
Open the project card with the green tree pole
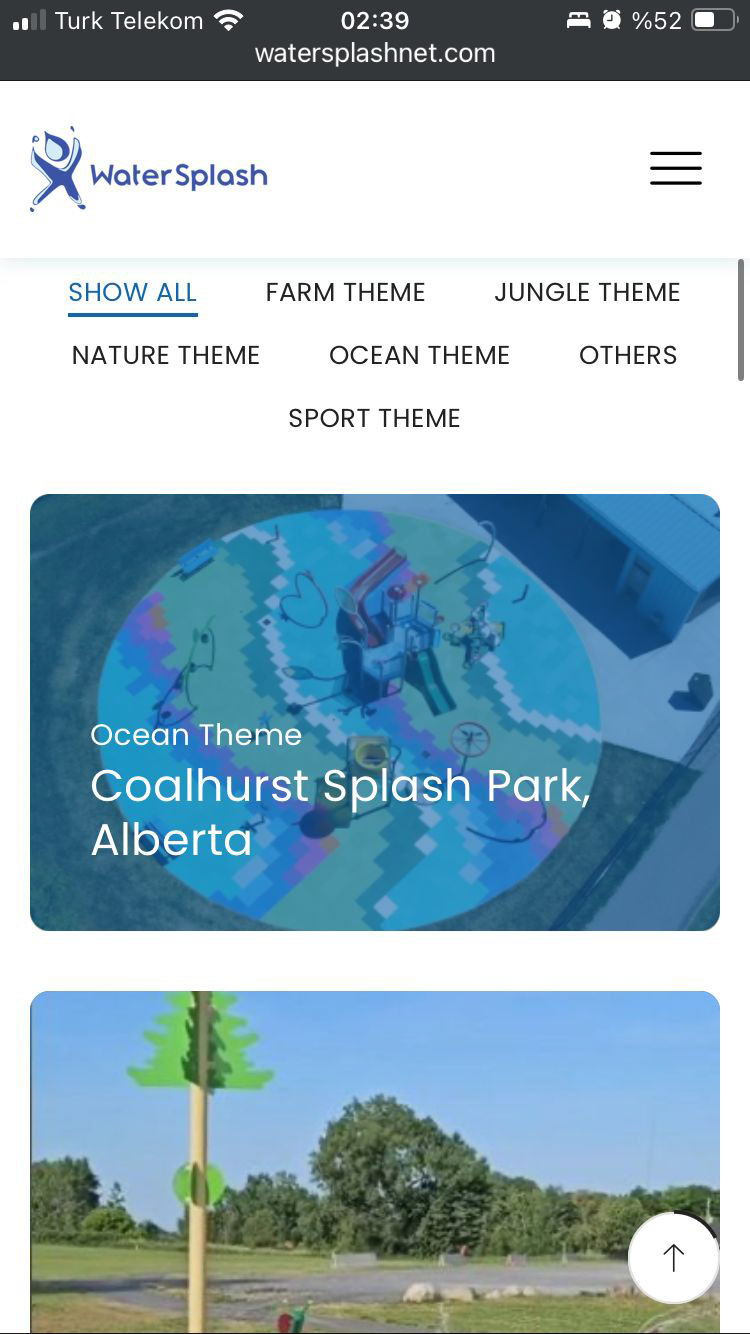click(330, 1160)
